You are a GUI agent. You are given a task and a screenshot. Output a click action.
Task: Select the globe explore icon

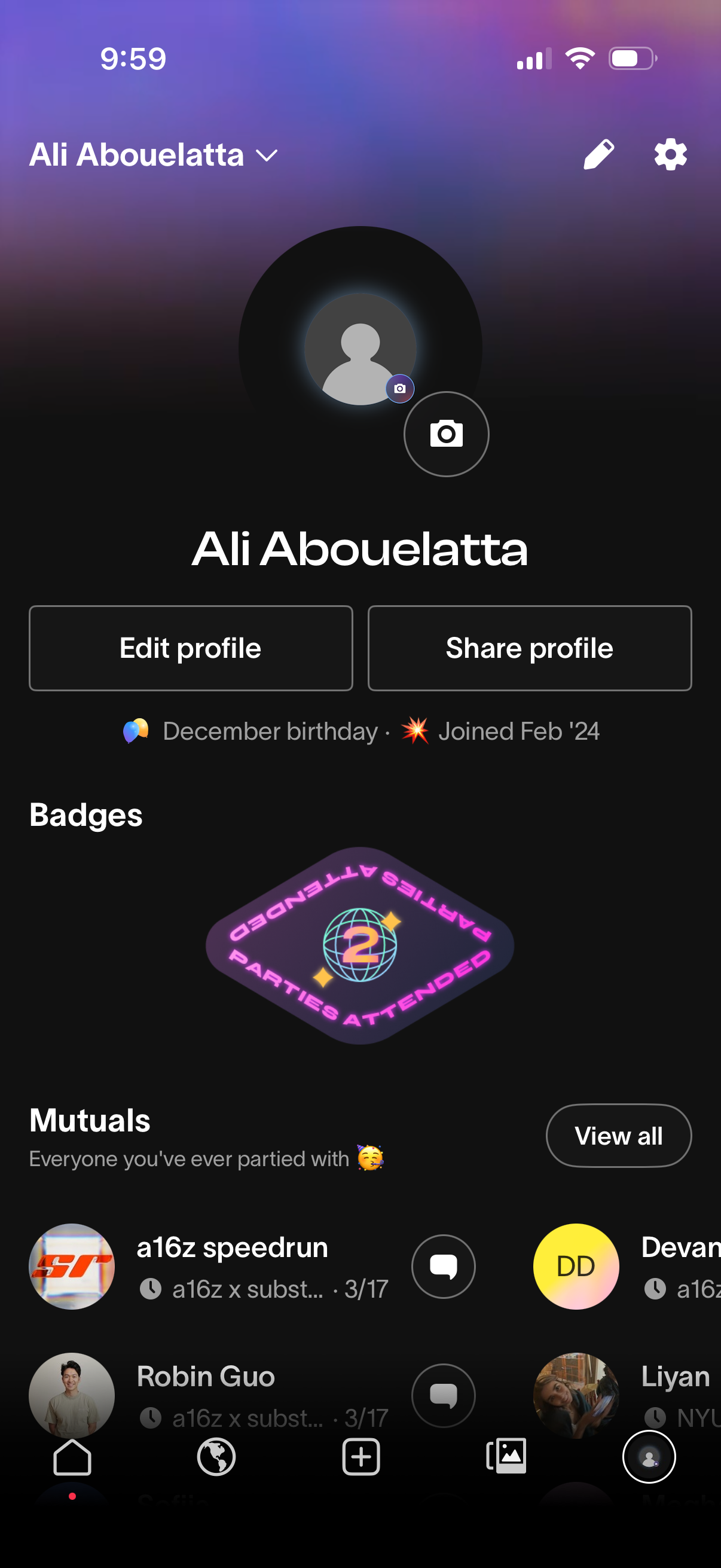tap(216, 1458)
